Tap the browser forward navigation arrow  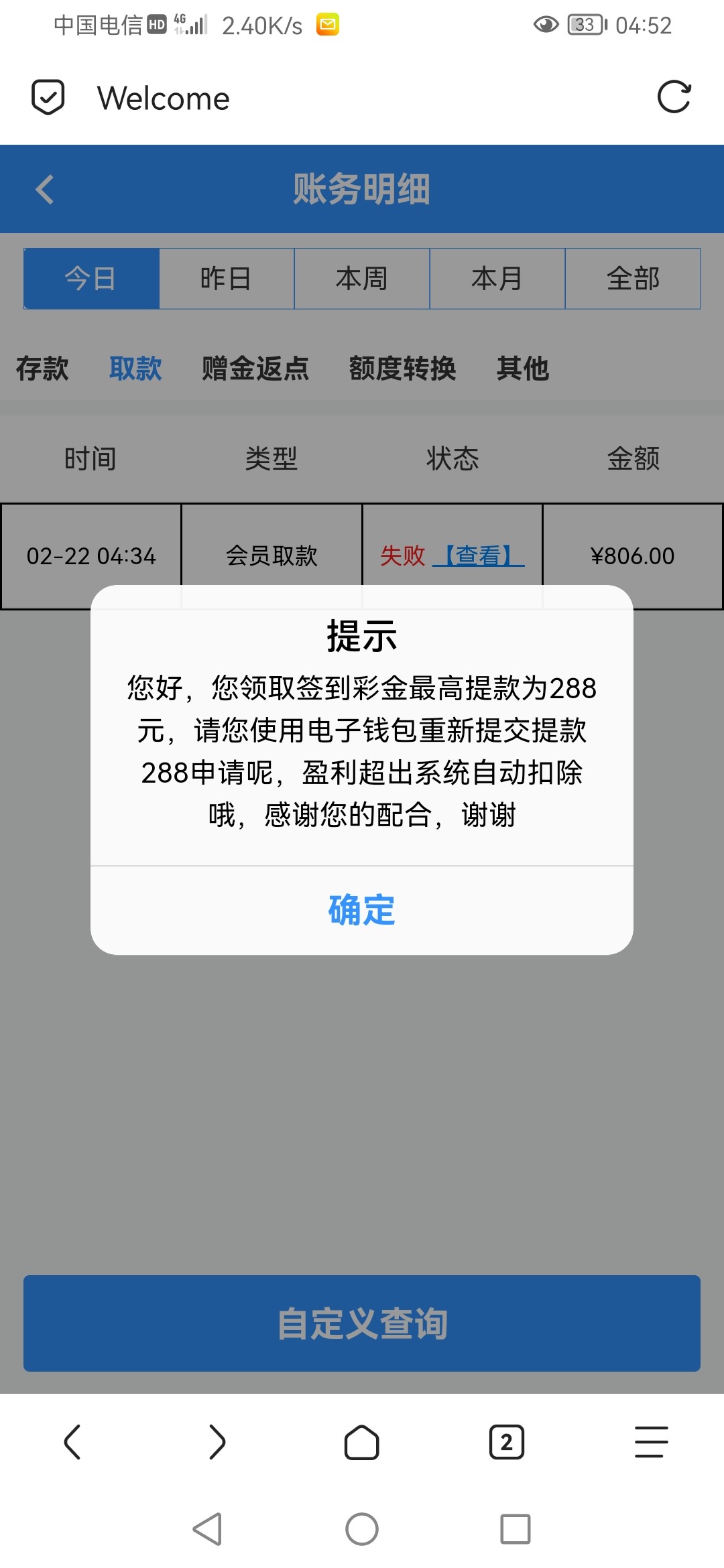[217, 1443]
